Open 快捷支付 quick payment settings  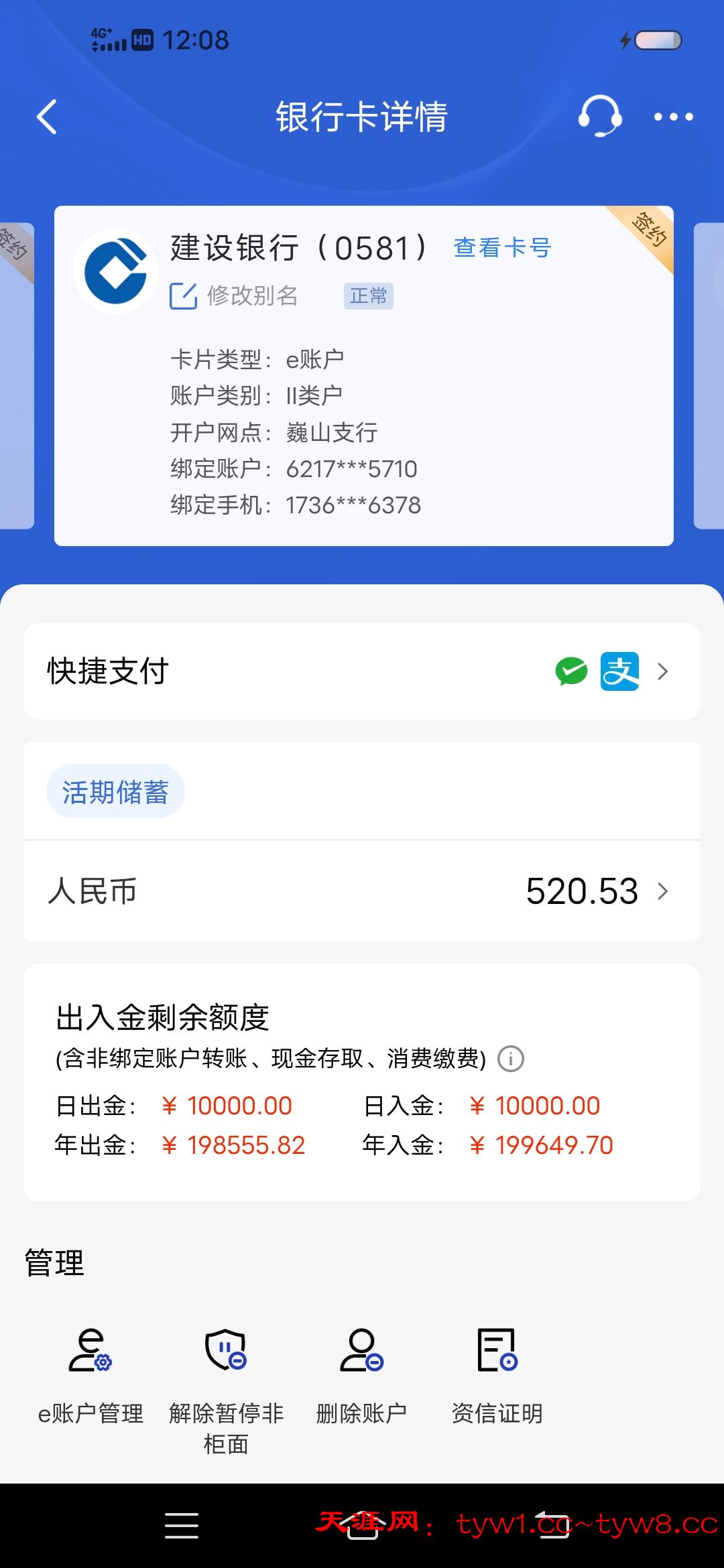(362, 671)
